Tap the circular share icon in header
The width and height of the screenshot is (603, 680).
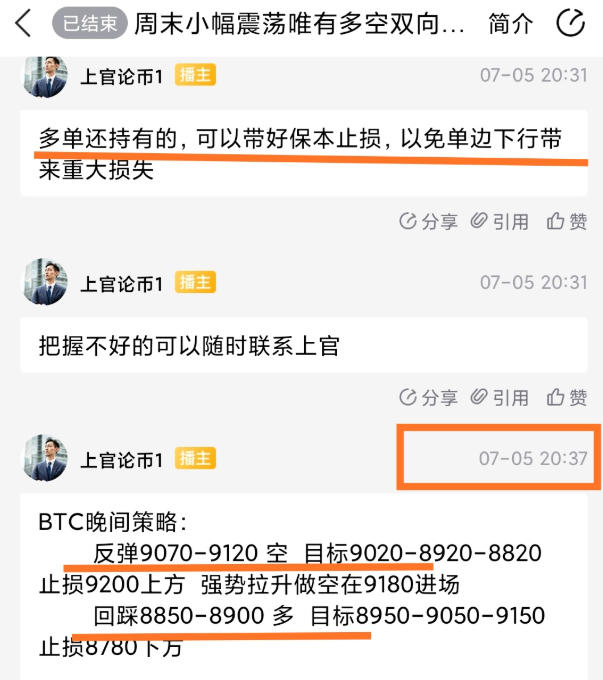(571, 23)
